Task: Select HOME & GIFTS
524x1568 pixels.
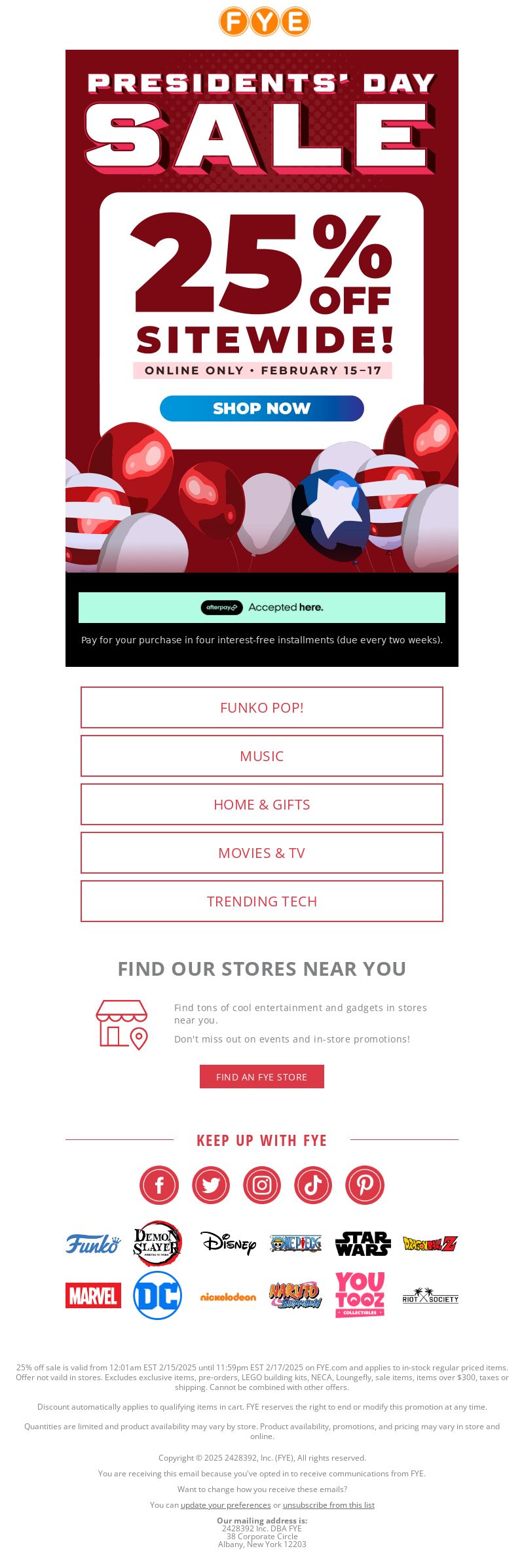Action: pyautogui.click(x=262, y=804)
